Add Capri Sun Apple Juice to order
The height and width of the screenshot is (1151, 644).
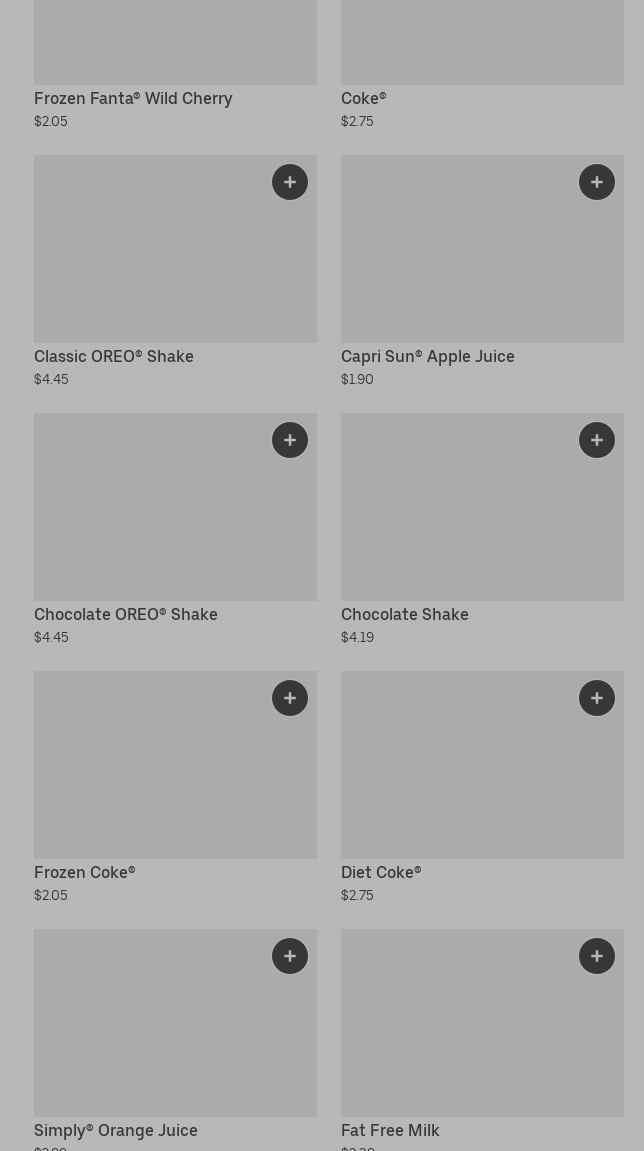click(597, 182)
